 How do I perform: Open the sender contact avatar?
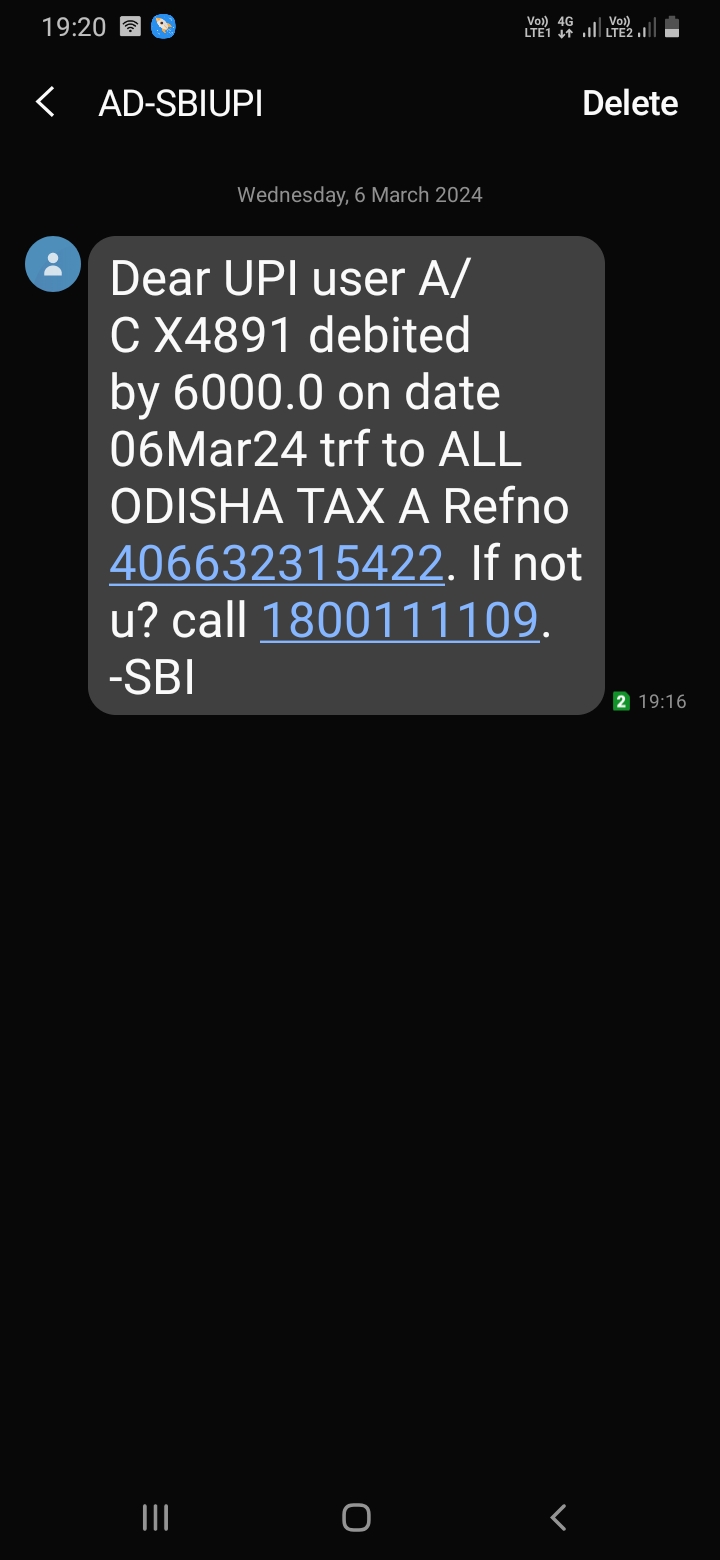53,264
